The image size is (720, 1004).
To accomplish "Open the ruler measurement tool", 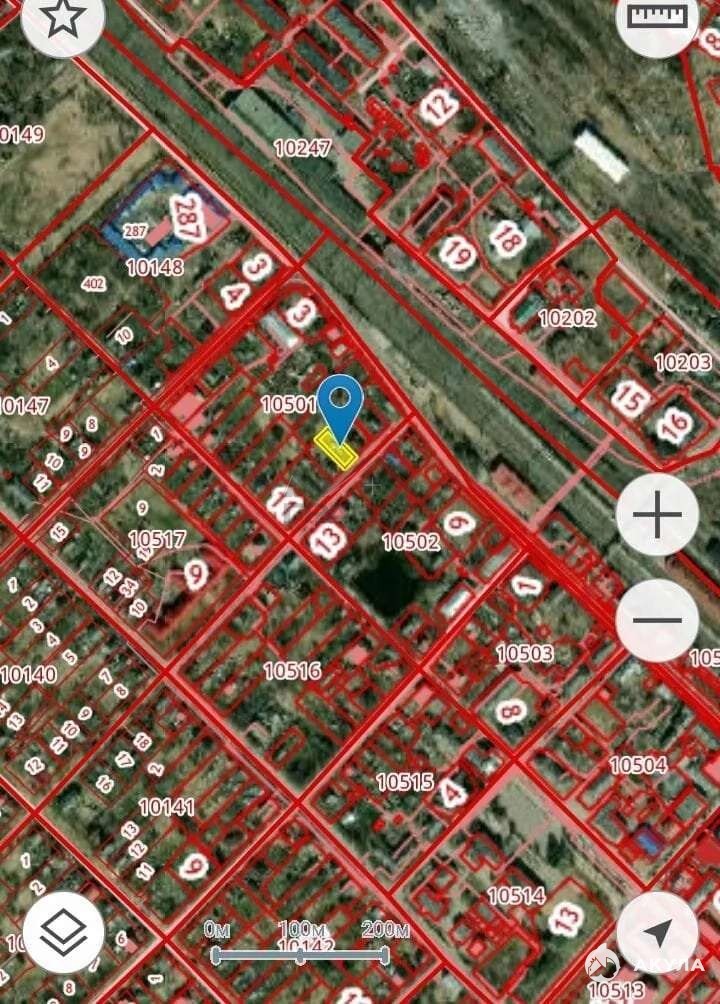I will [657, 18].
